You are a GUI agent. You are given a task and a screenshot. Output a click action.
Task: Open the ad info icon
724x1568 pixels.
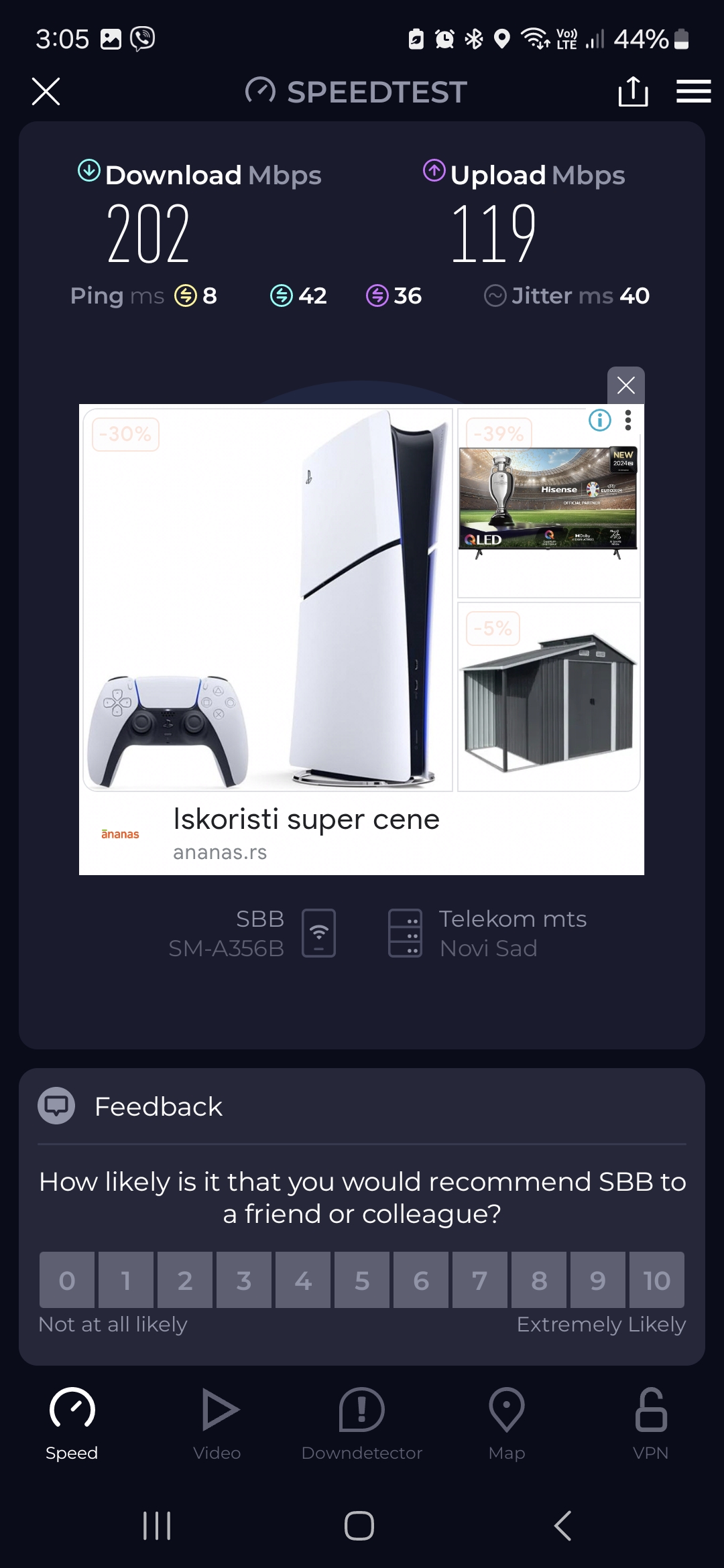[599, 420]
